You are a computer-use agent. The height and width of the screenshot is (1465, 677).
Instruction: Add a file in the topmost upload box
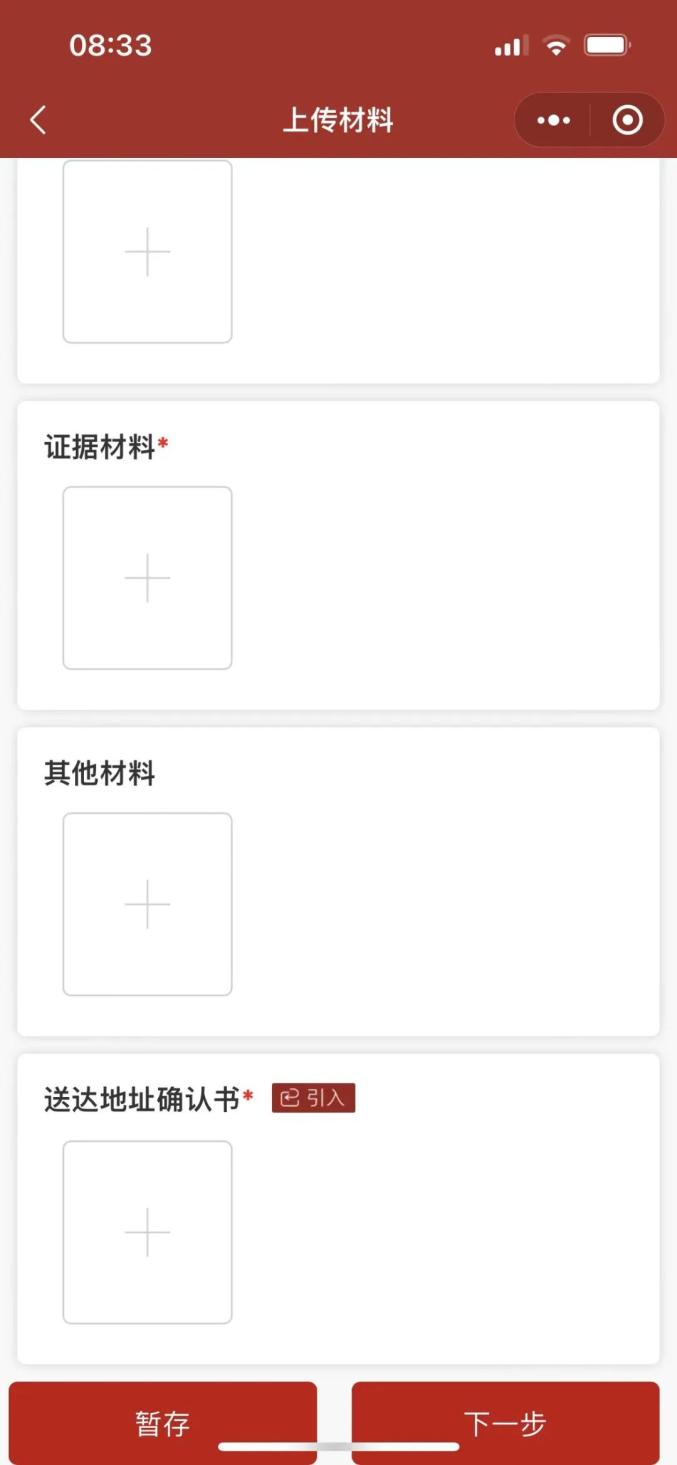tap(148, 252)
